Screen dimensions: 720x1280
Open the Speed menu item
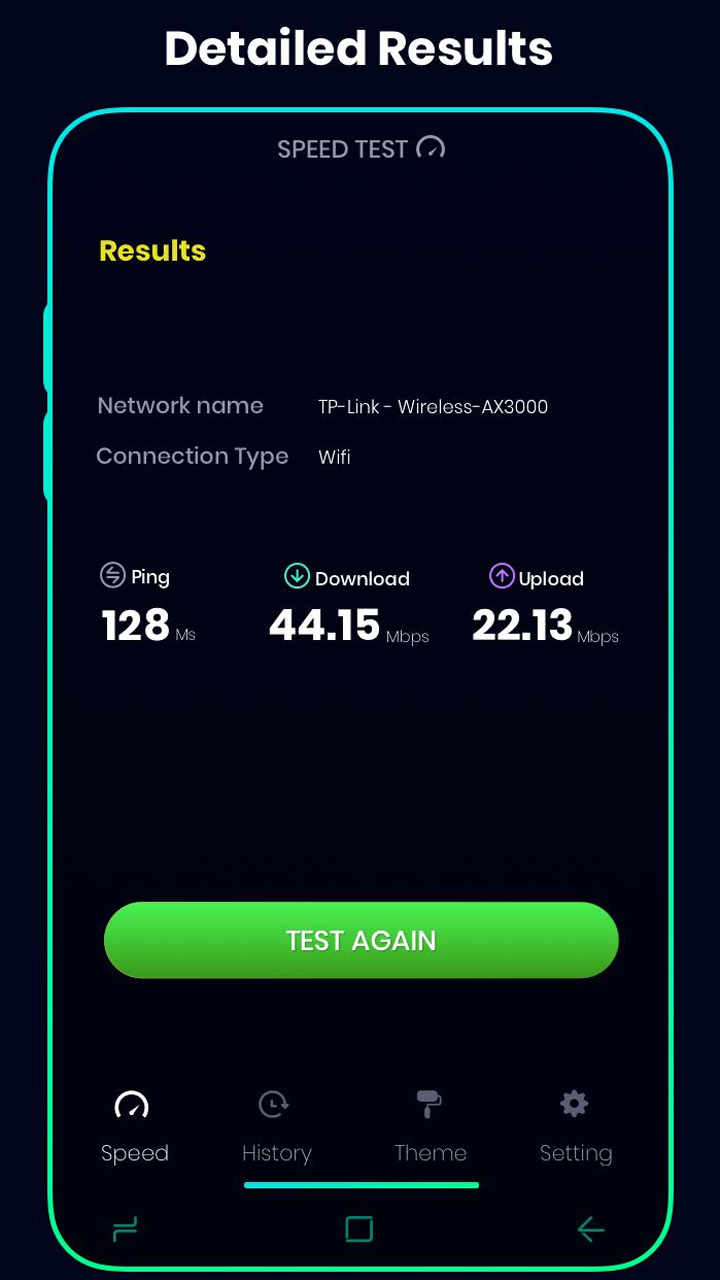pyautogui.click(x=134, y=1152)
